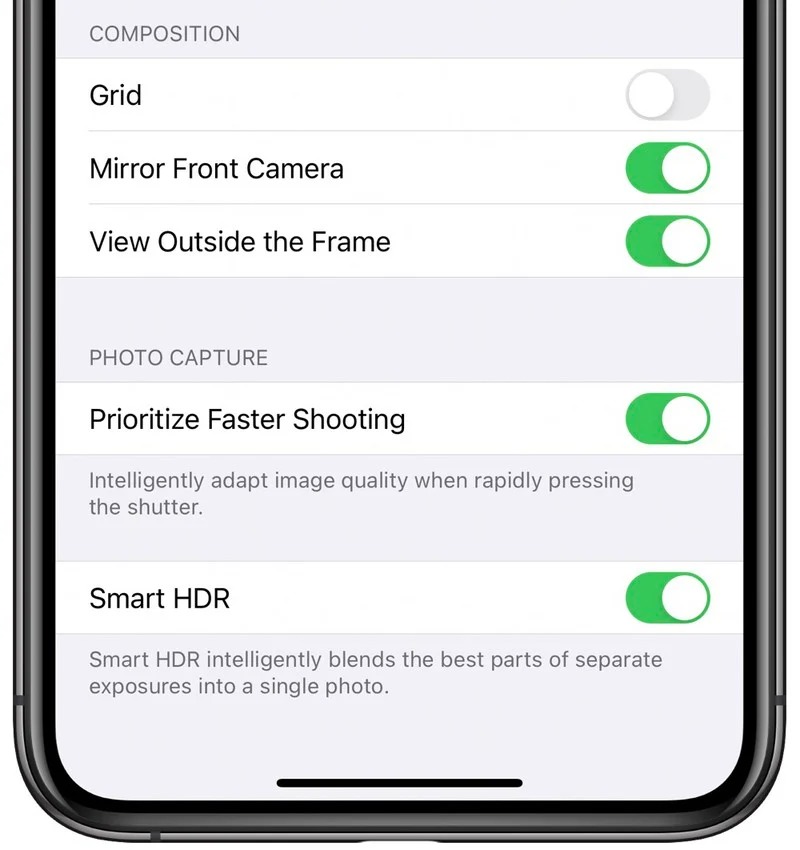Disable Prioritize Faster Shooting

pyautogui.click(x=667, y=419)
